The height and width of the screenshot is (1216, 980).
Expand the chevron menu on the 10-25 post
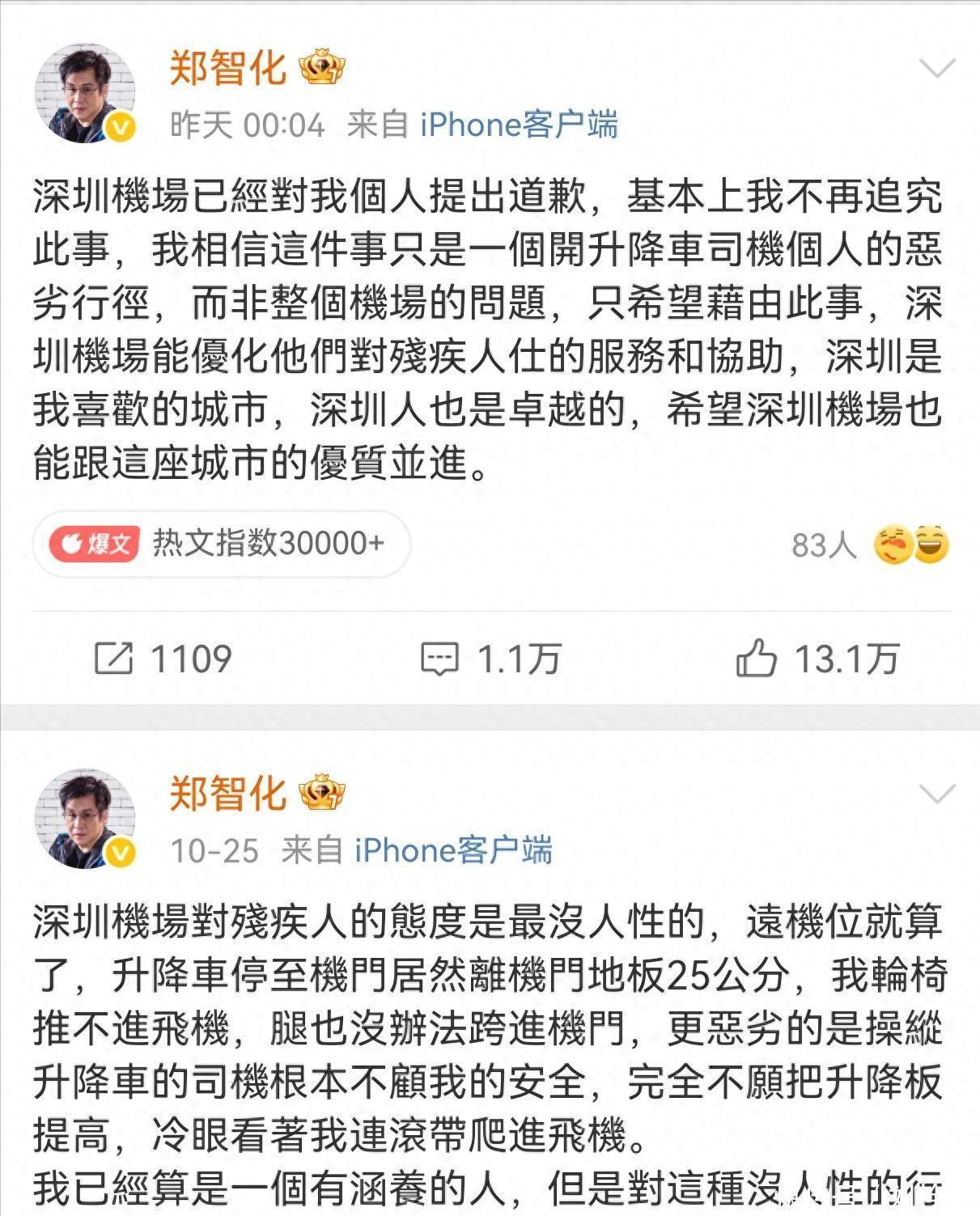pyautogui.click(x=938, y=794)
